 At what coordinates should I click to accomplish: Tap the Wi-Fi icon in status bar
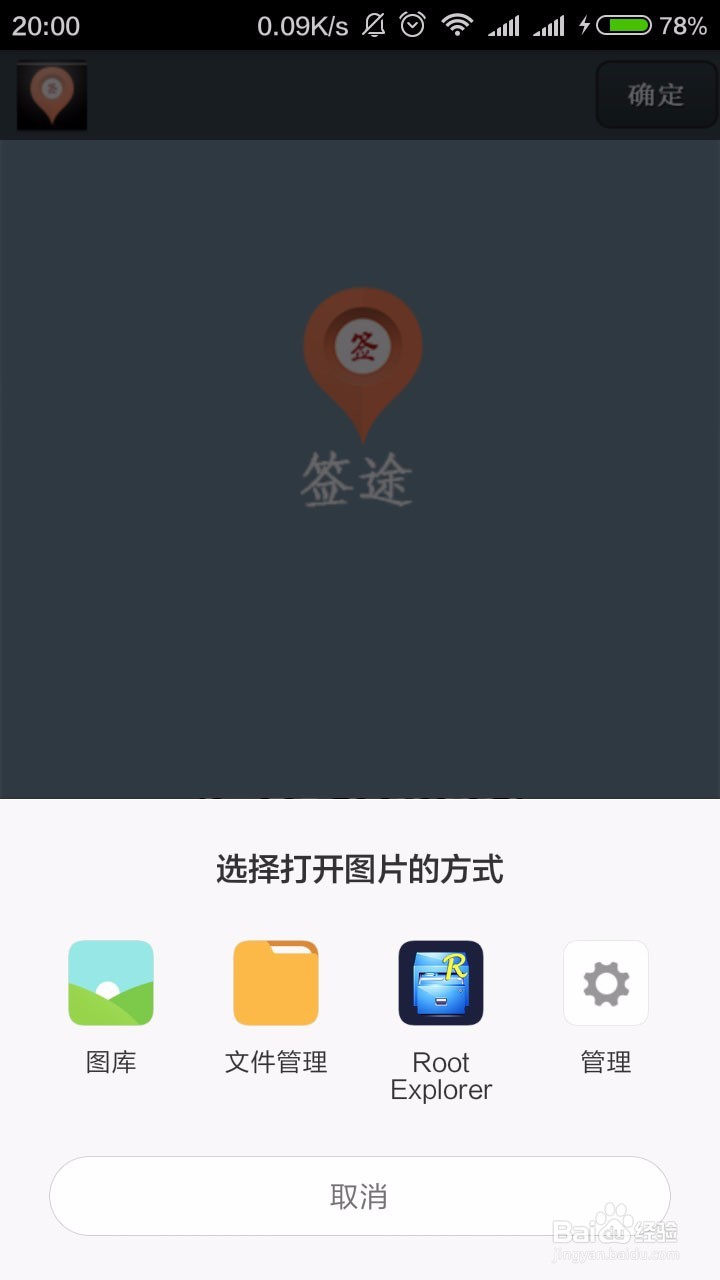coord(458,26)
